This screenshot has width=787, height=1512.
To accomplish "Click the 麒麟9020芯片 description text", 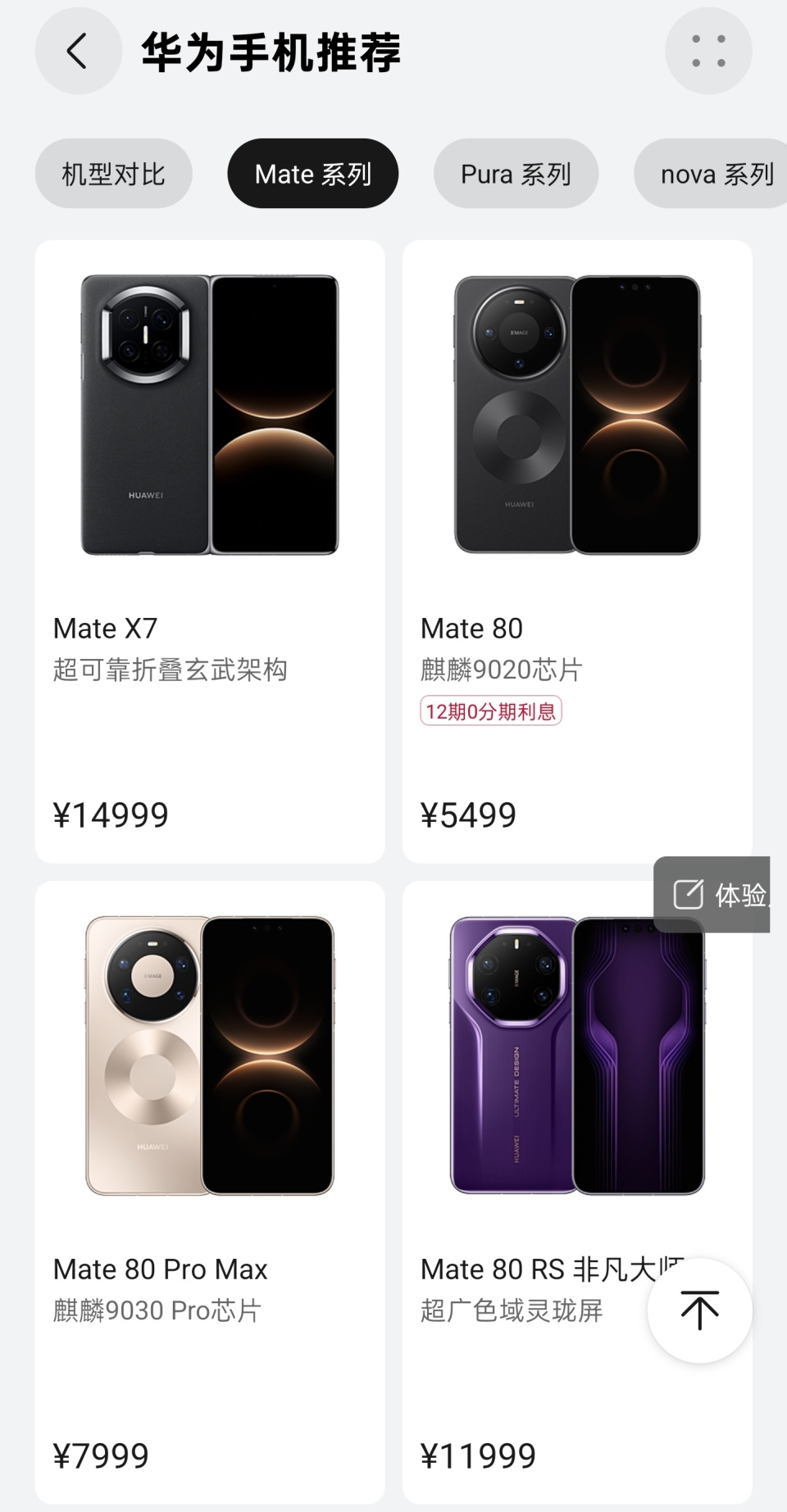I will (500, 669).
